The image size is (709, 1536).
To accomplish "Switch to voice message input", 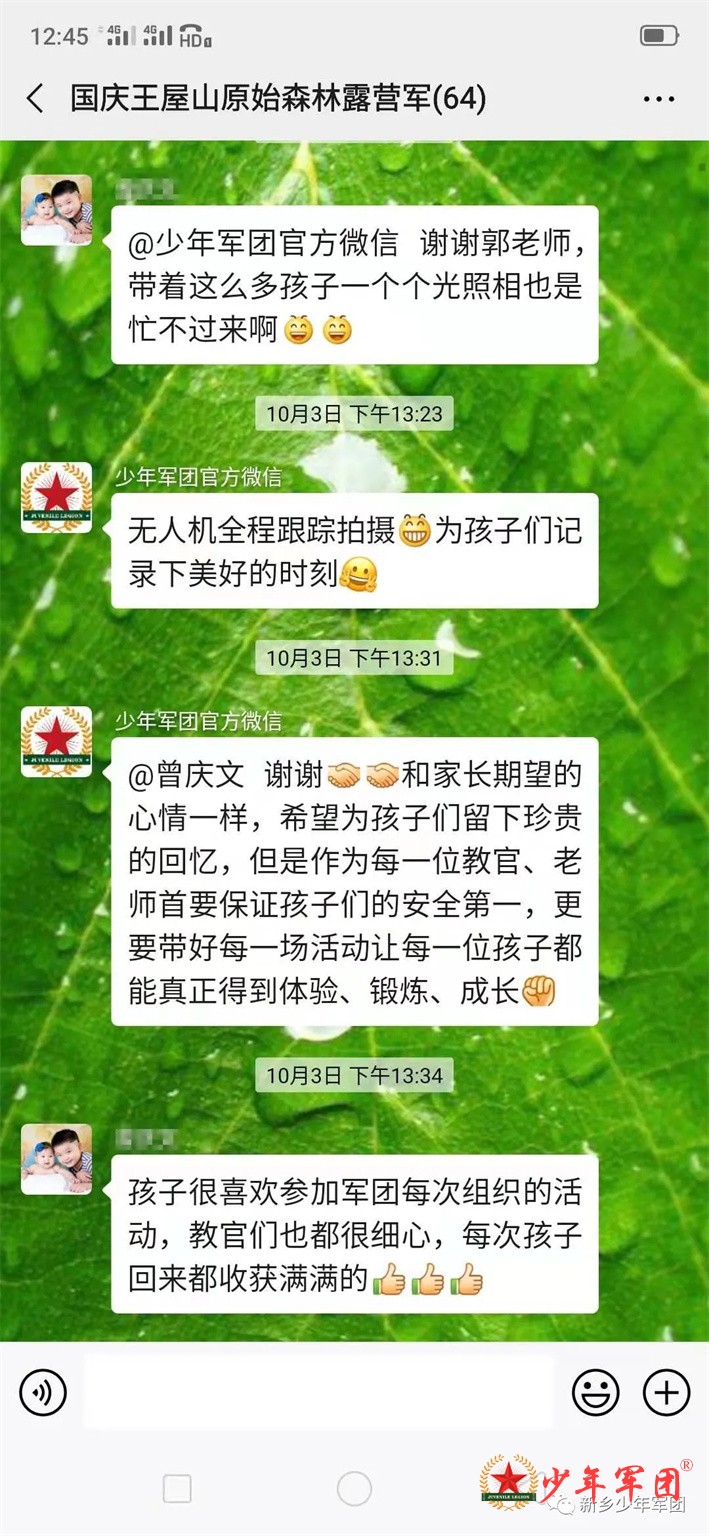I will (x=43, y=1392).
